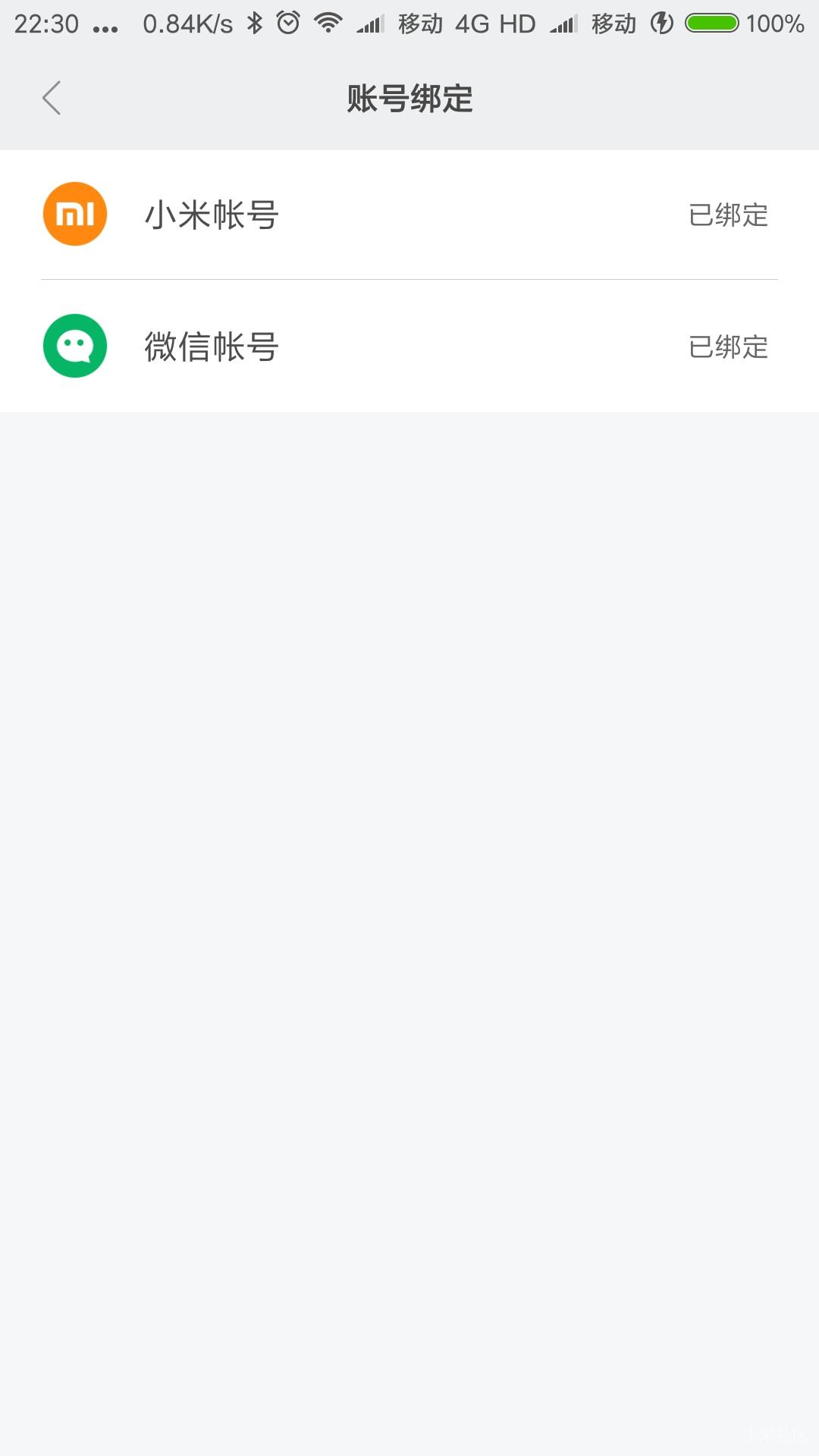Tap the 22:30 clock in the status bar

pyautogui.click(x=45, y=23)
